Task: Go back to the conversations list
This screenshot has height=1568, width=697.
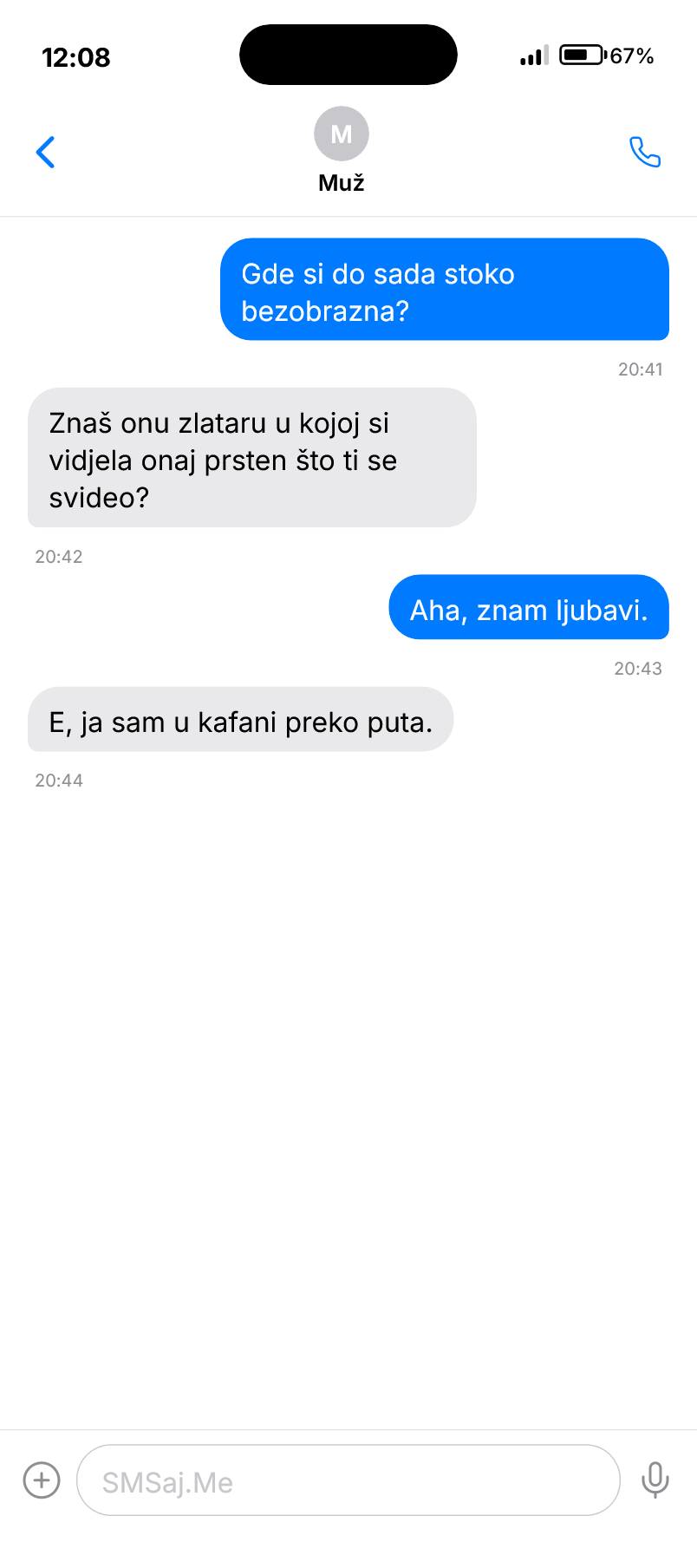Action: pyautogui.click(x=45, y=153)
